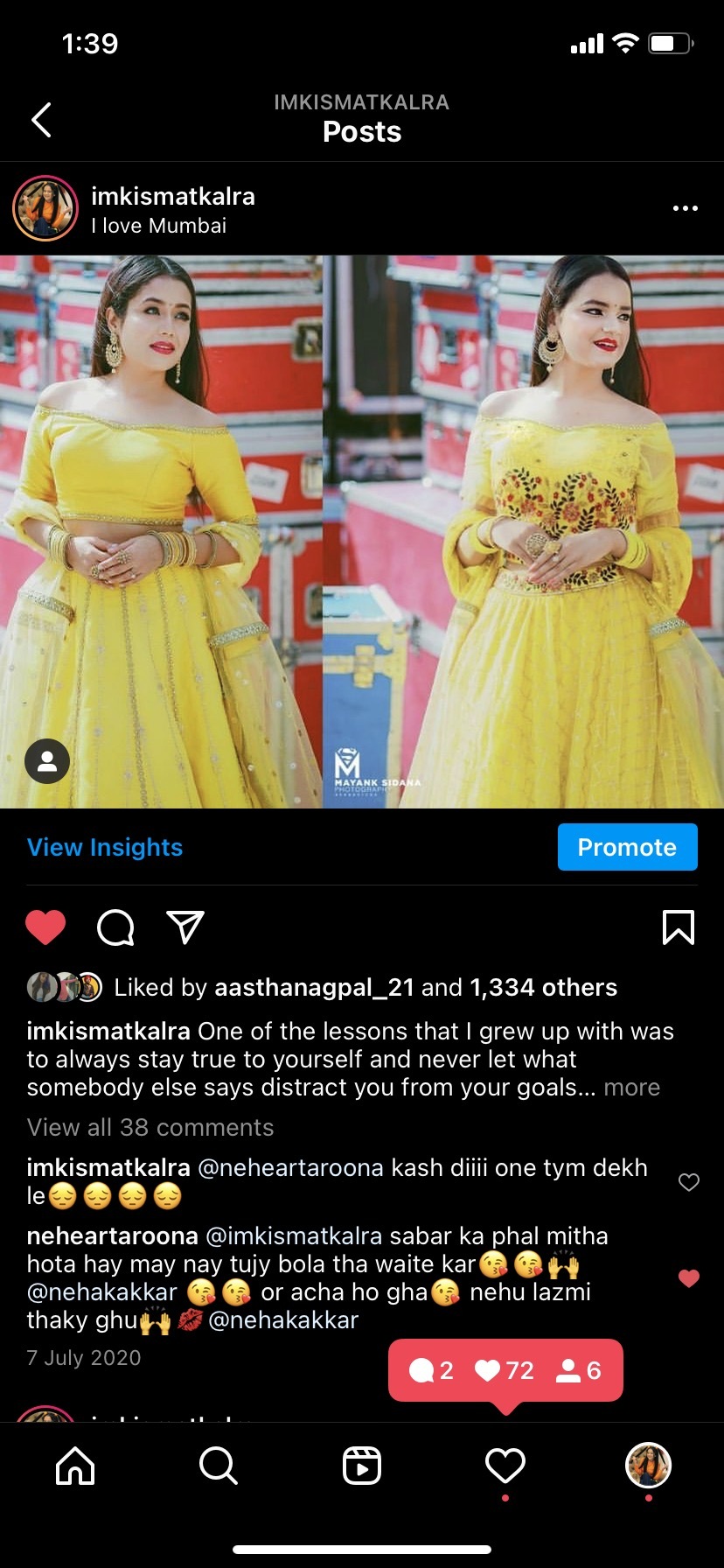
Task: Open the Reels tab
Action: click(x=362, y=1466)
